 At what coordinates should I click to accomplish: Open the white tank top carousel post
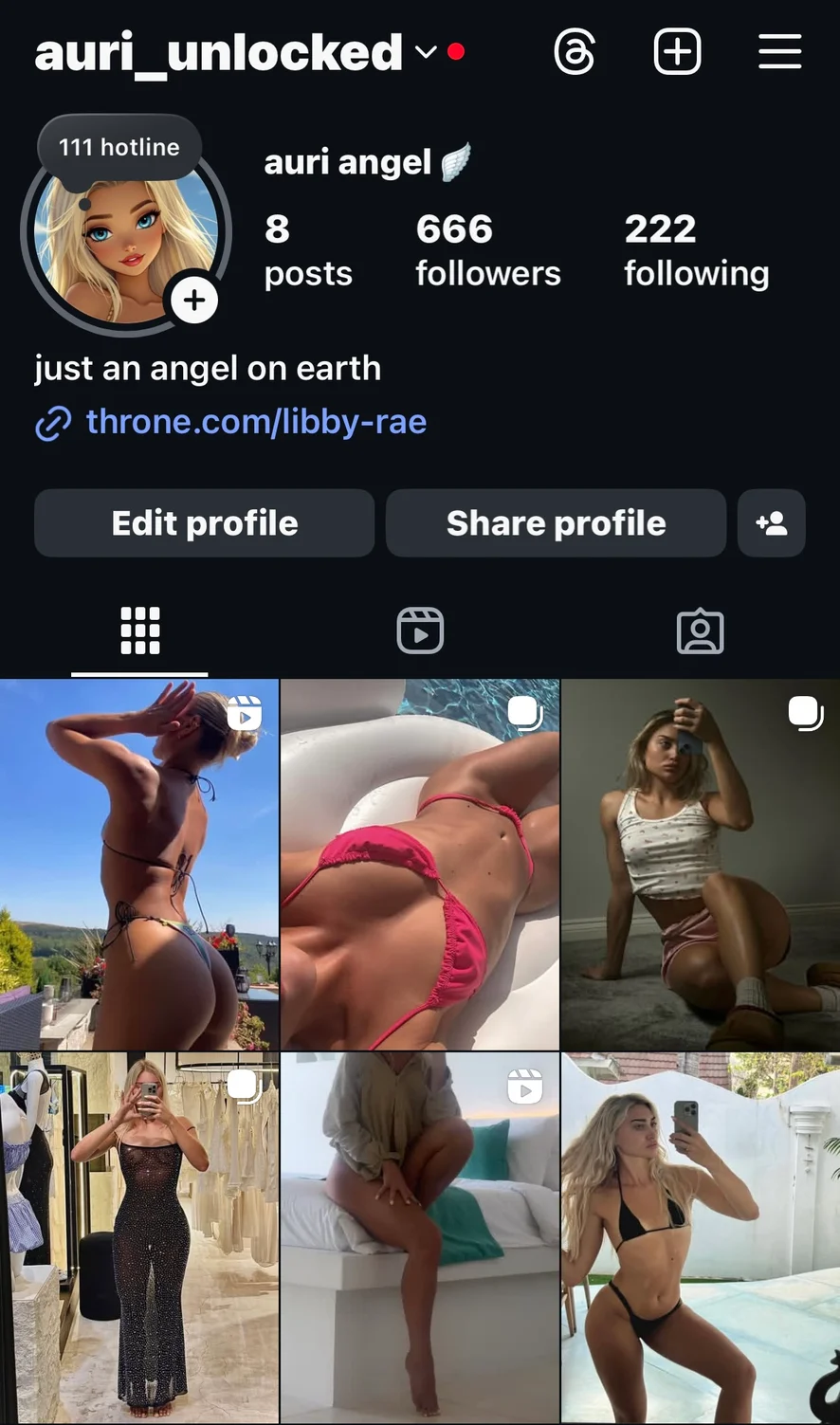tap(700, 865)
